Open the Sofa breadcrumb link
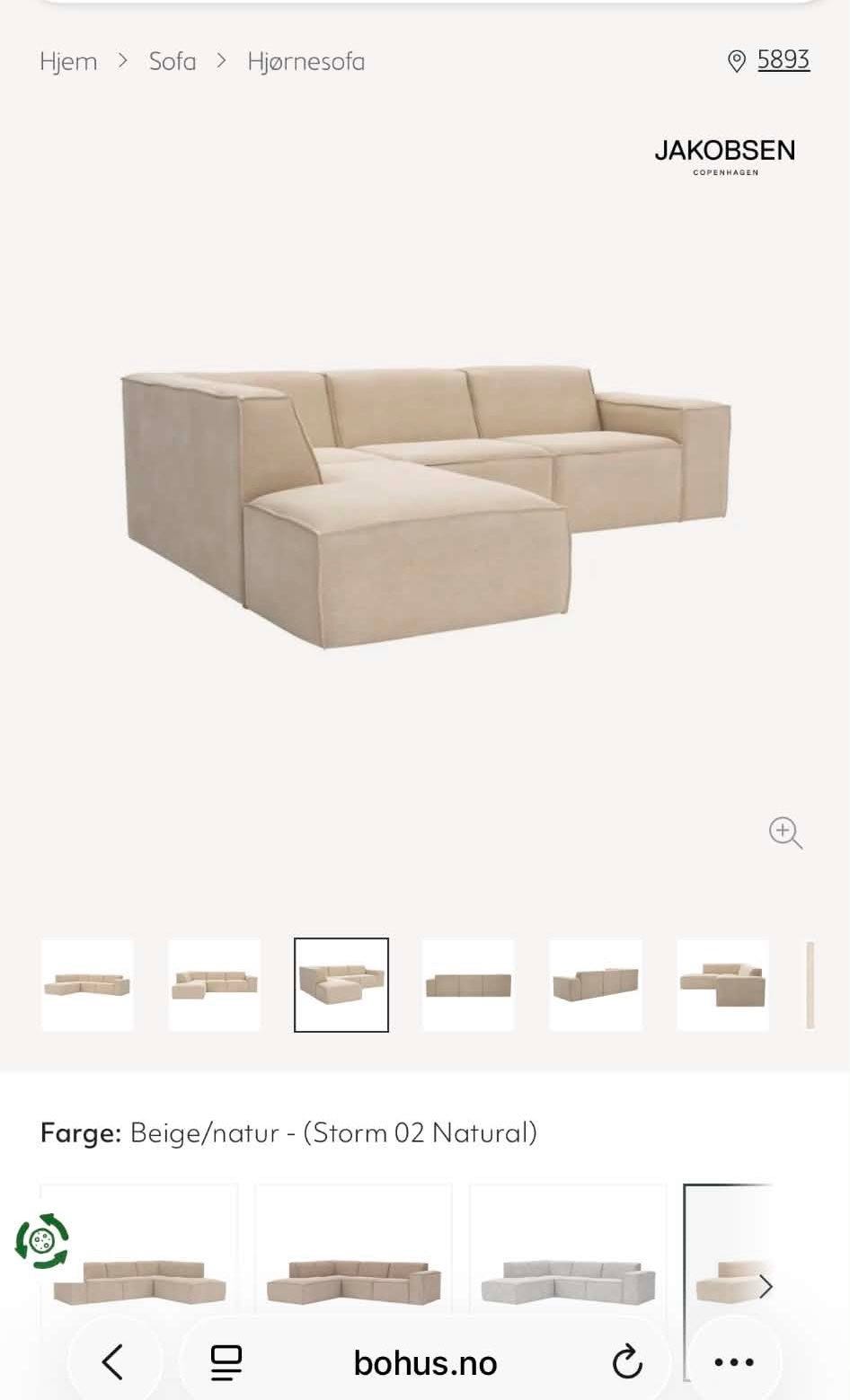 [x=173, y=61]
